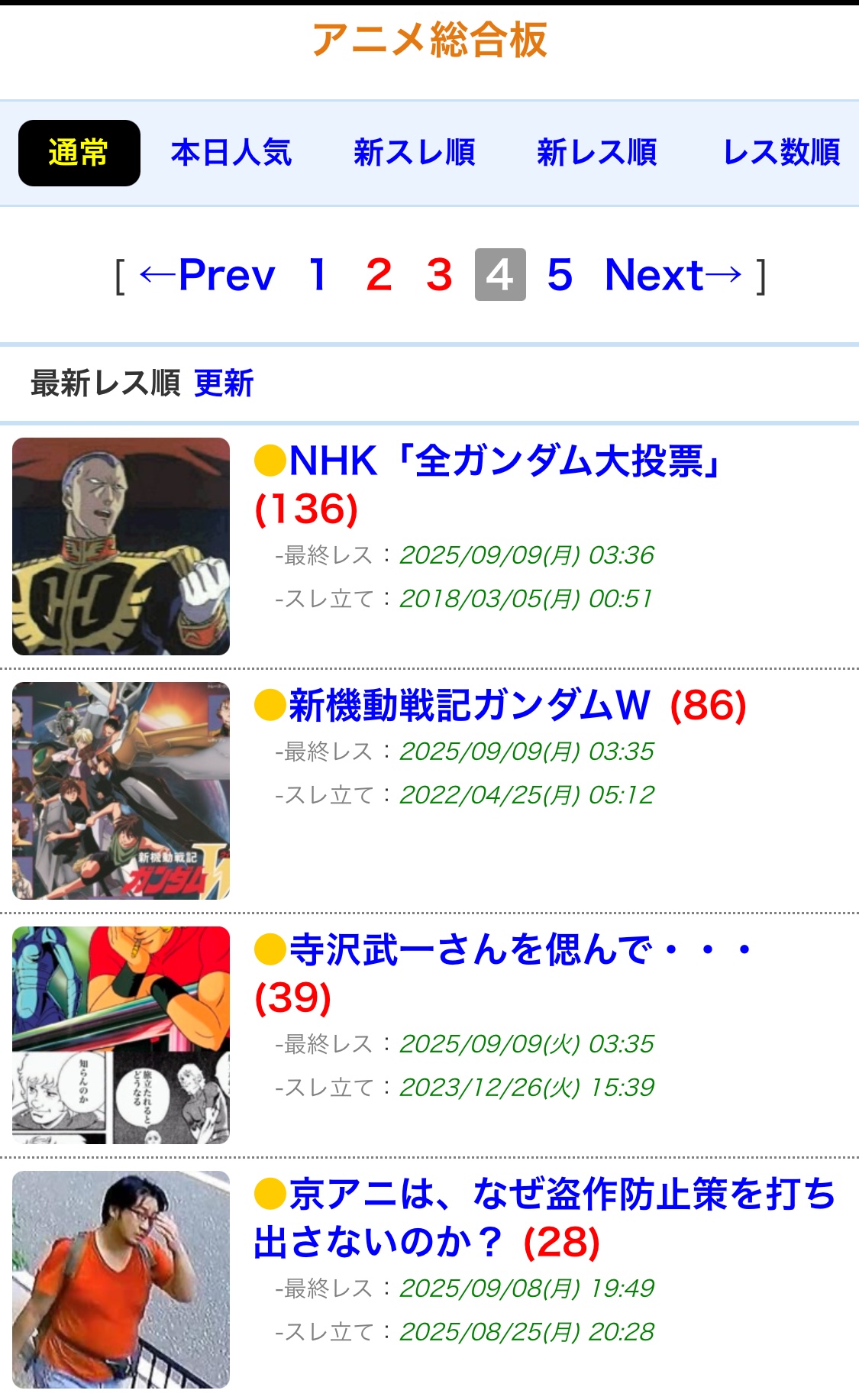The width and height of the screenshot is (859, 1400).
Task: Jump to page 5
Action: pyautogui.click(x=560, y=275)
